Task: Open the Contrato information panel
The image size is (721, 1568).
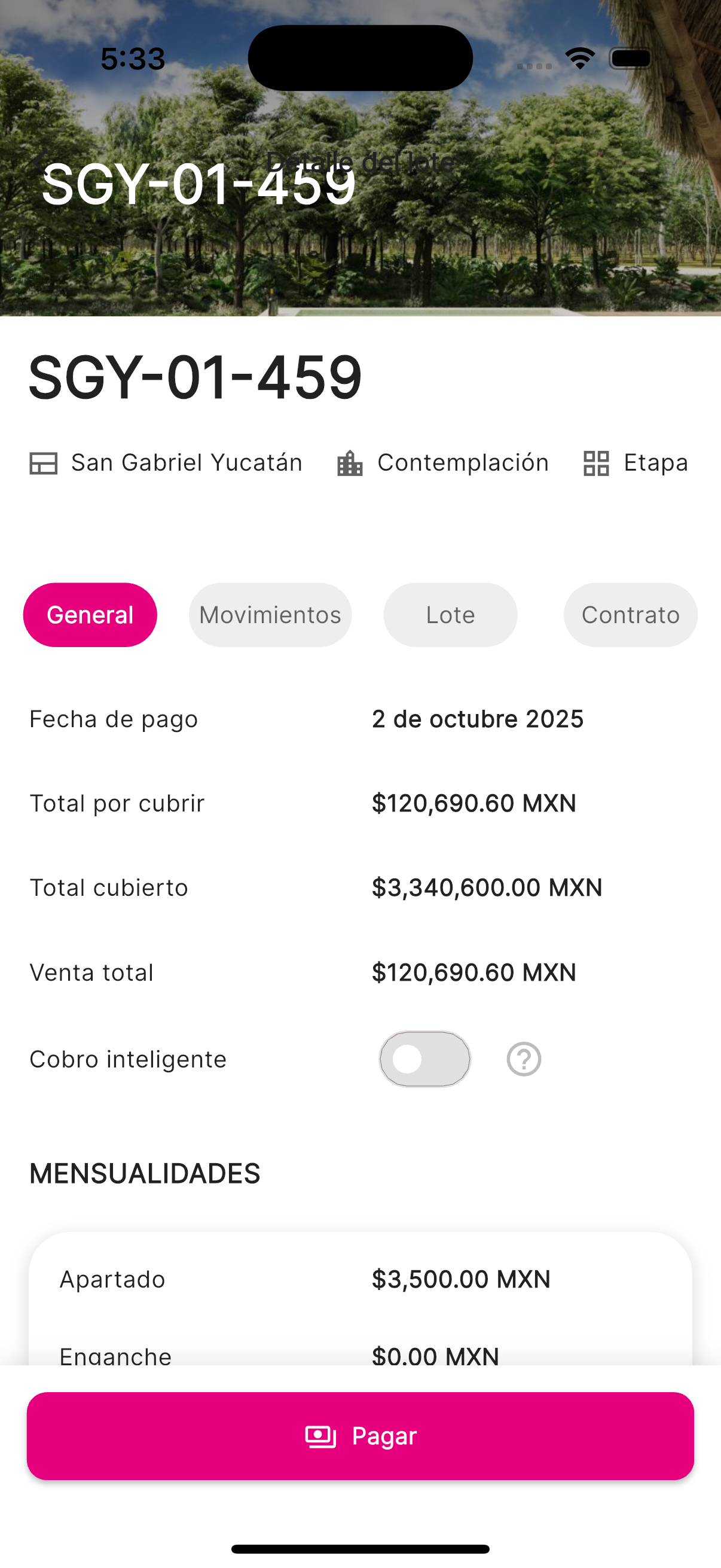Action: 630,614
